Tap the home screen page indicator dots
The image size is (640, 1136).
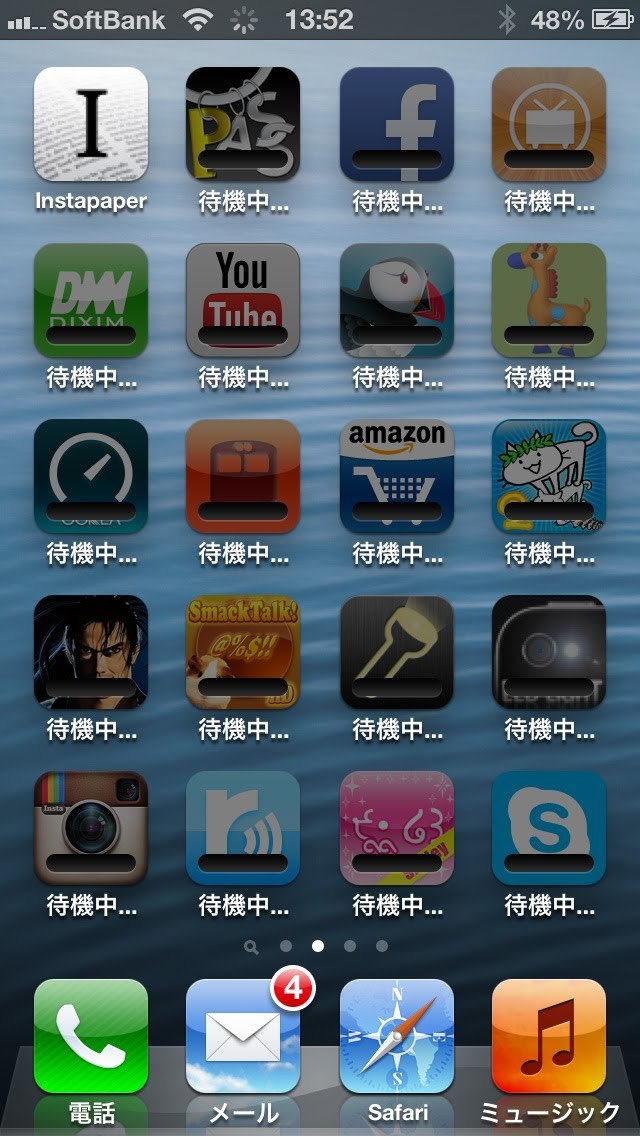point(318,945)
